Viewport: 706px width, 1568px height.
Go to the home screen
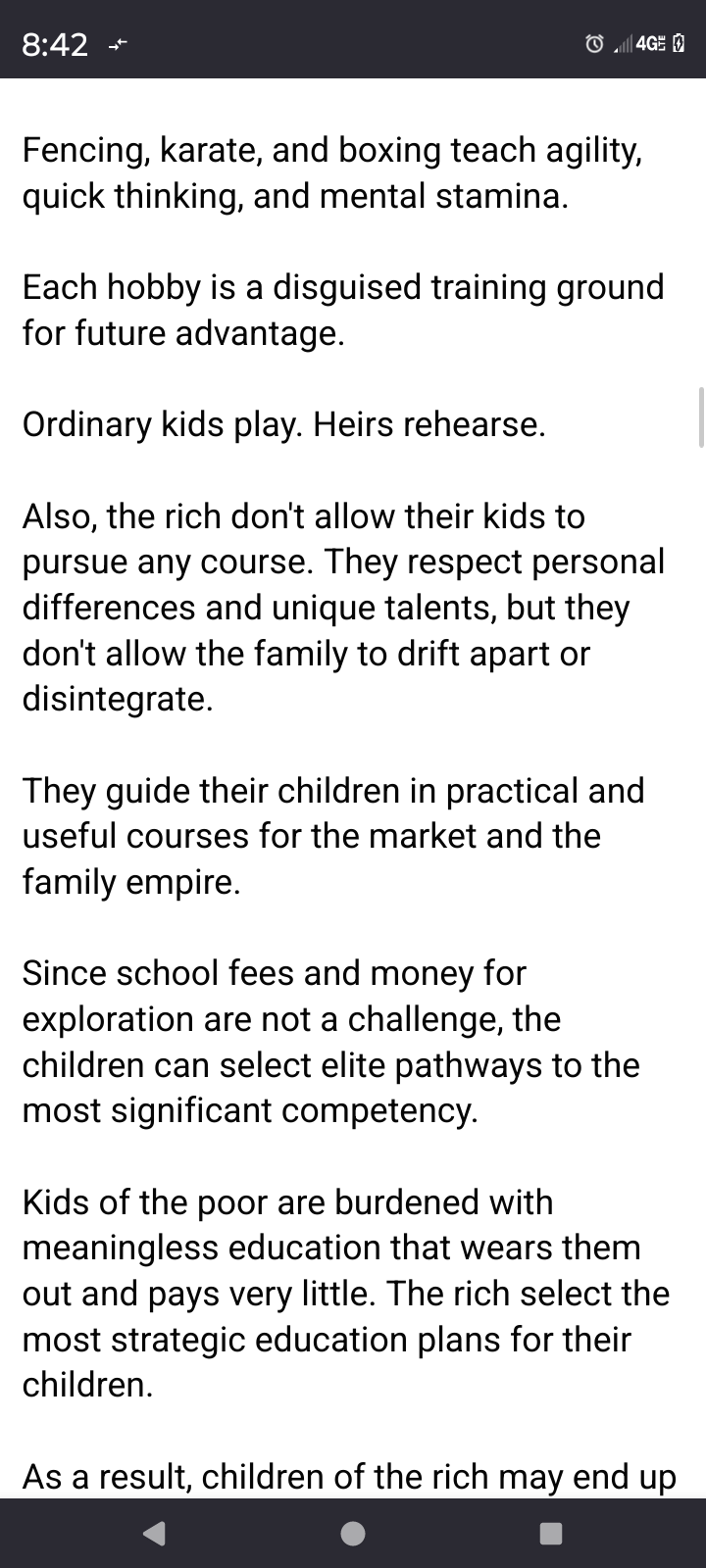(x=353, y=1533)
